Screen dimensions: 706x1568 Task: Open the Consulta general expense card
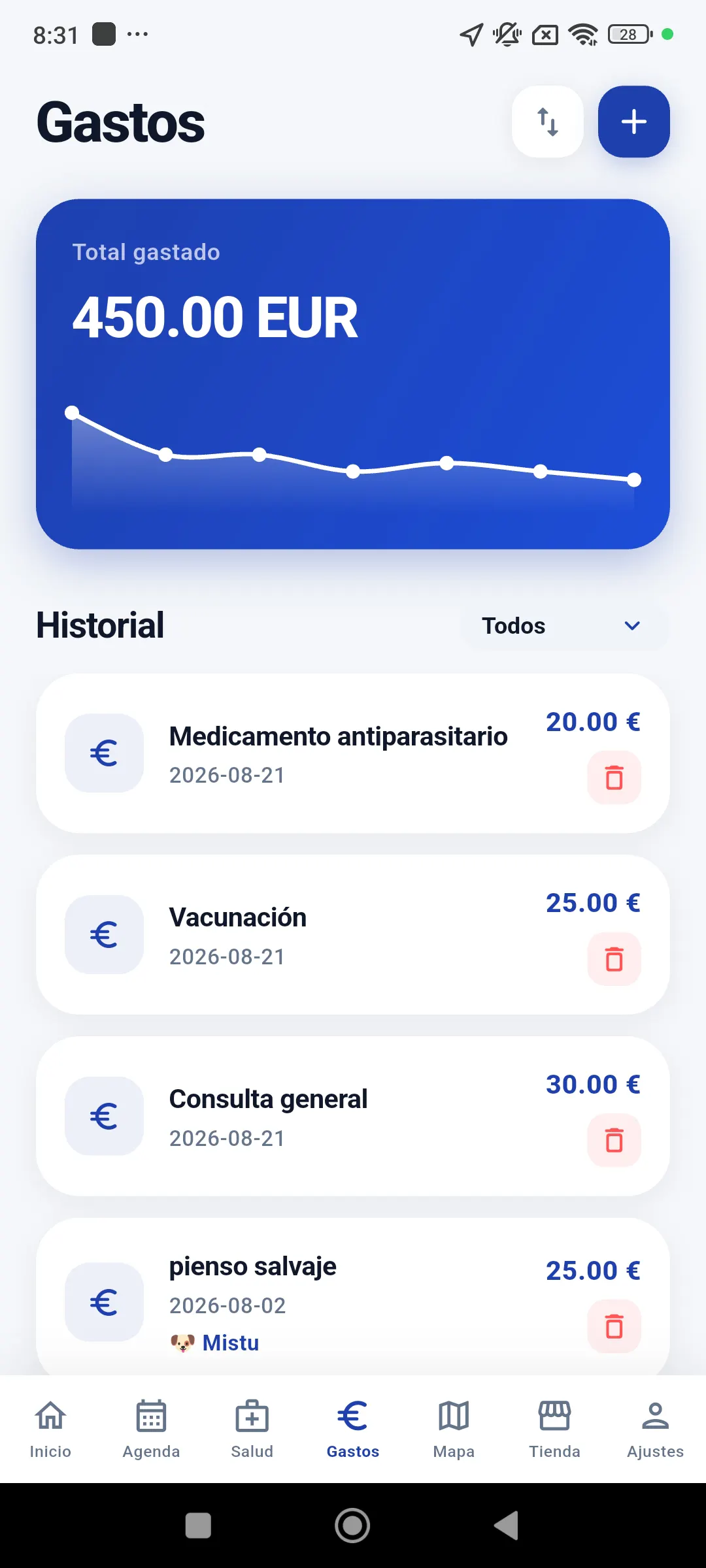point(353,1117)
